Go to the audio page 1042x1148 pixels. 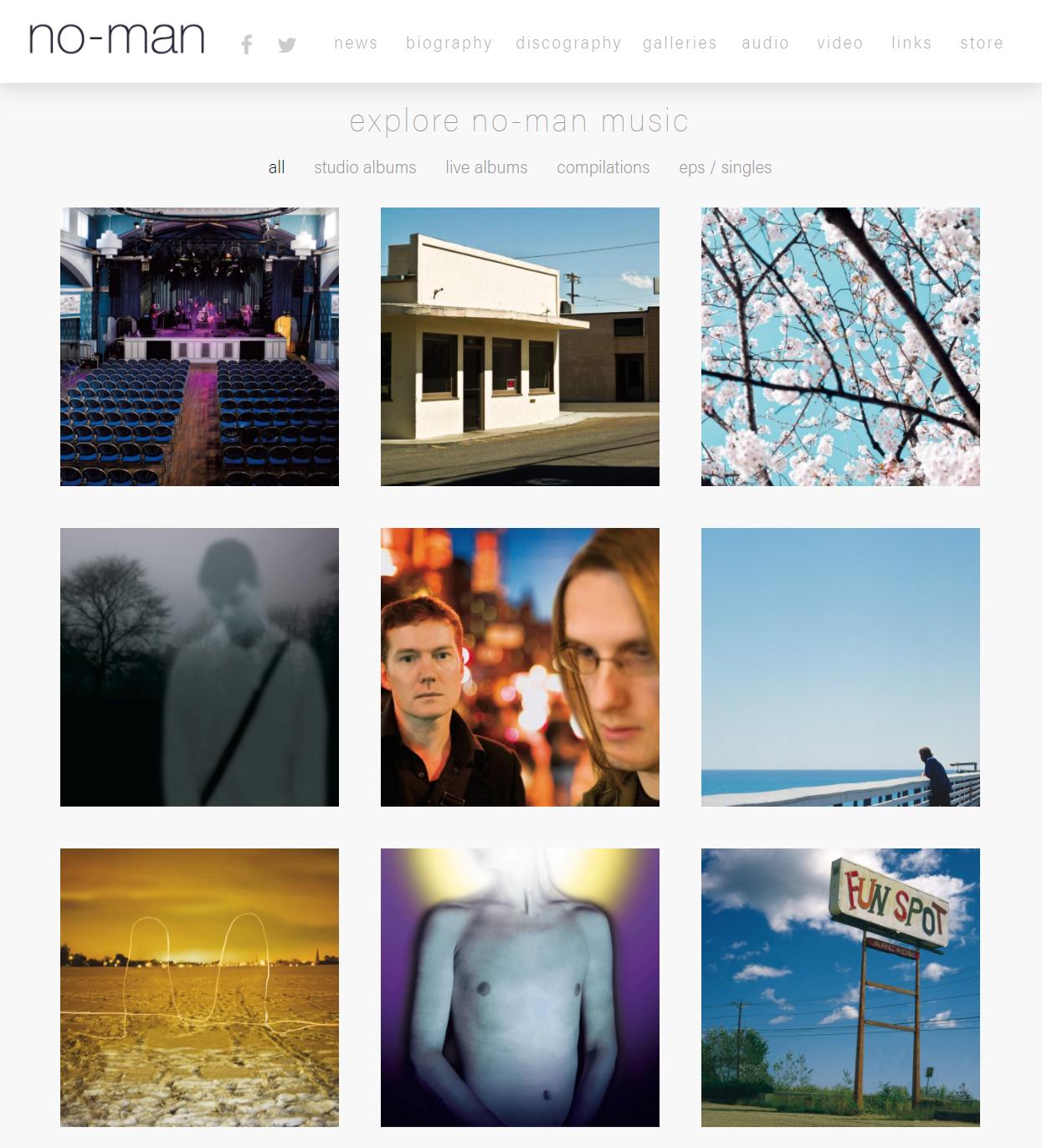pyautogui.click(x=765, y=43)
